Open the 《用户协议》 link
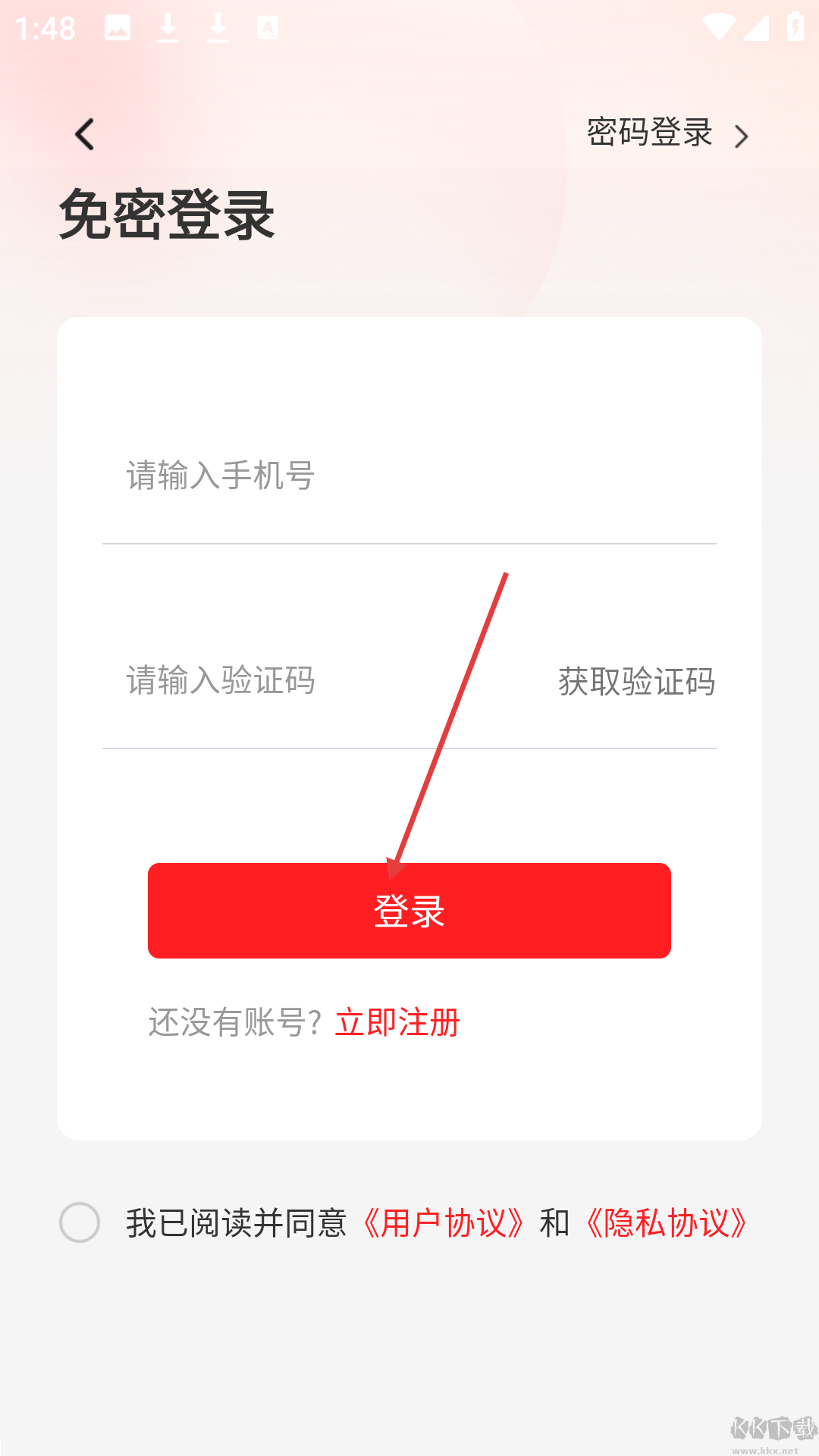Viewport: 819px width, 1456px height. click(x=444, y=1223)
